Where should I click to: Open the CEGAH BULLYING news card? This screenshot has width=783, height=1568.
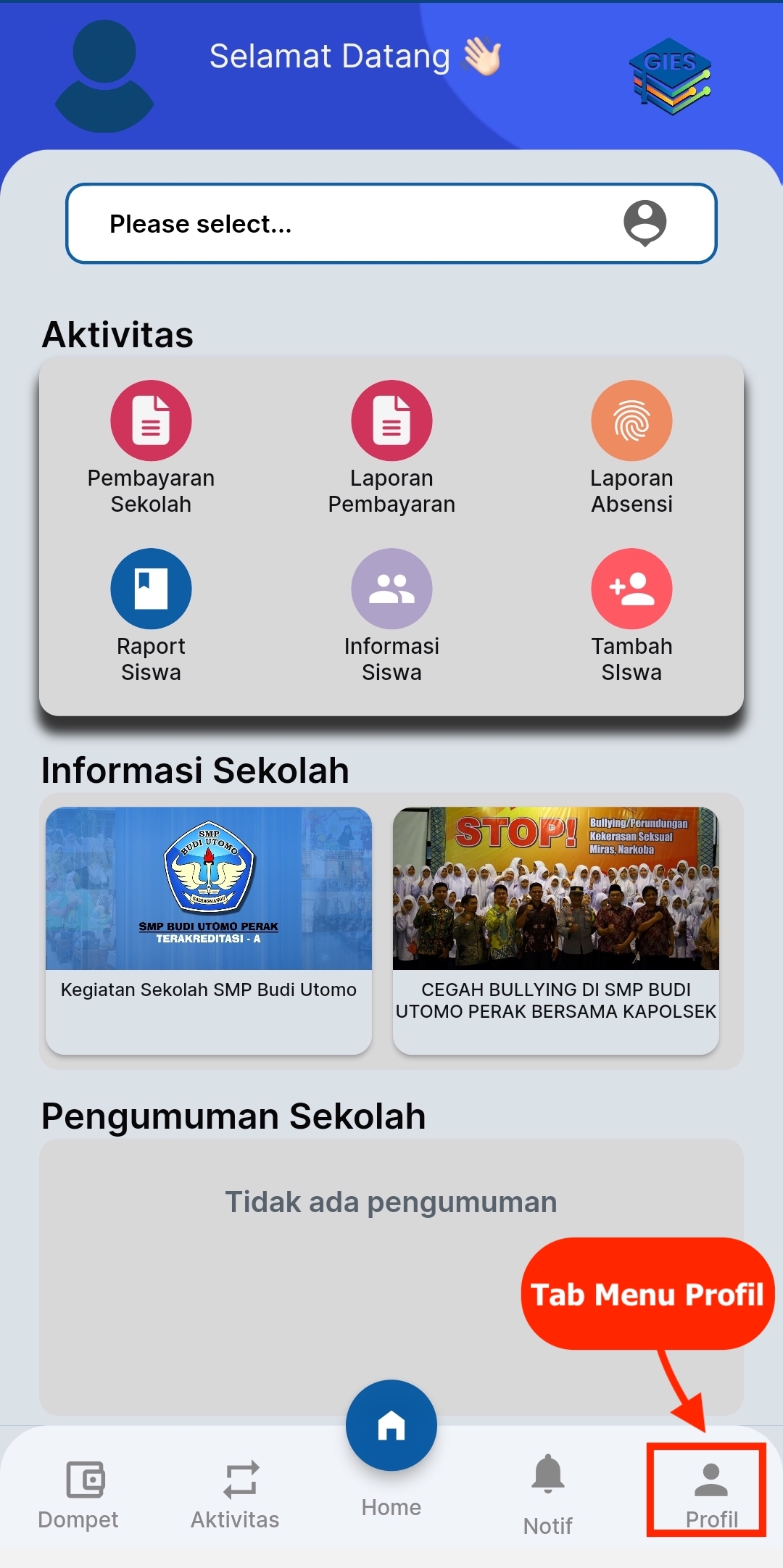click(x=555, y=928)
